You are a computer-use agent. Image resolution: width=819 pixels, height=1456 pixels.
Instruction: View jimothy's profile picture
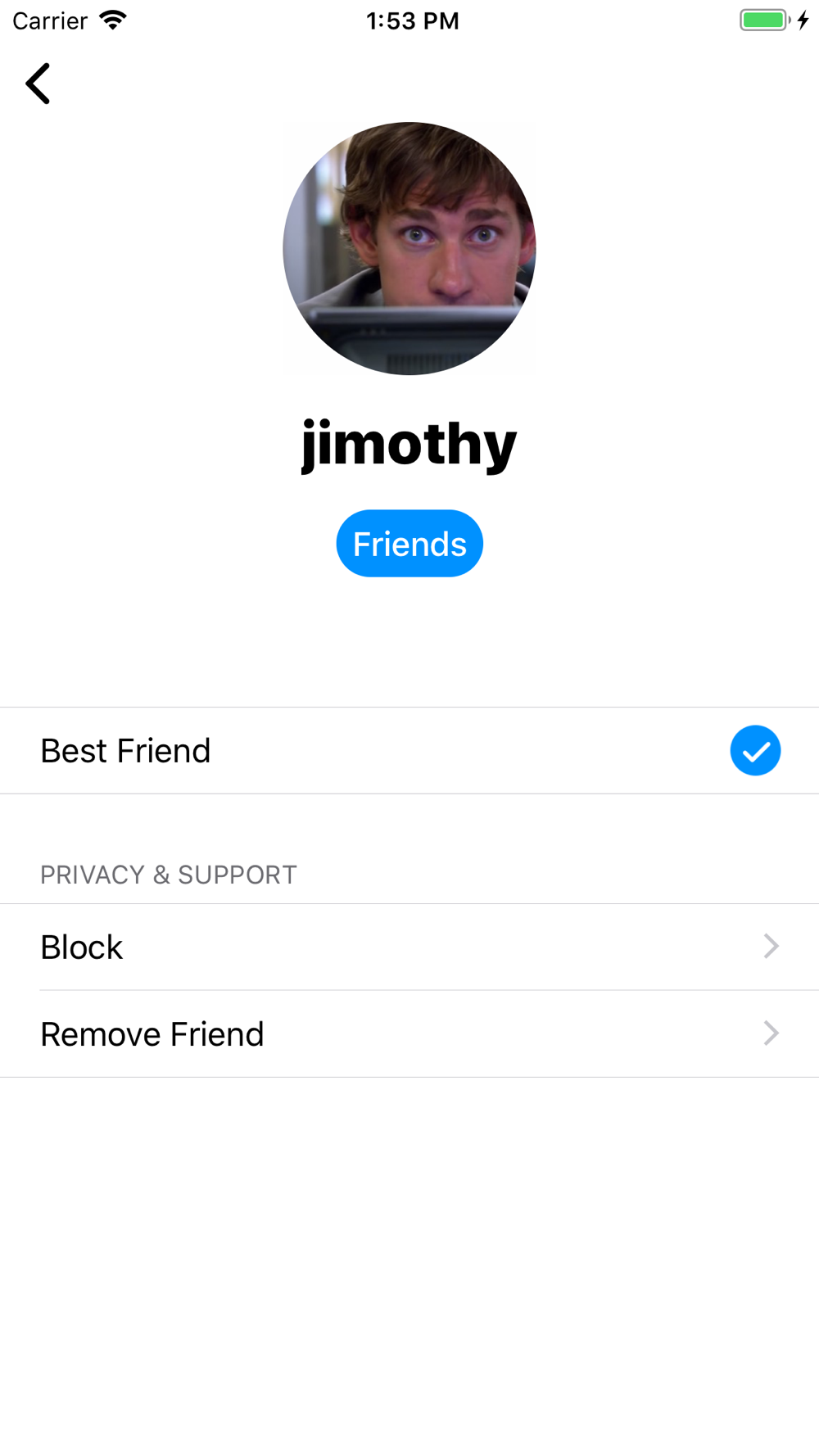tap(409, 249)
